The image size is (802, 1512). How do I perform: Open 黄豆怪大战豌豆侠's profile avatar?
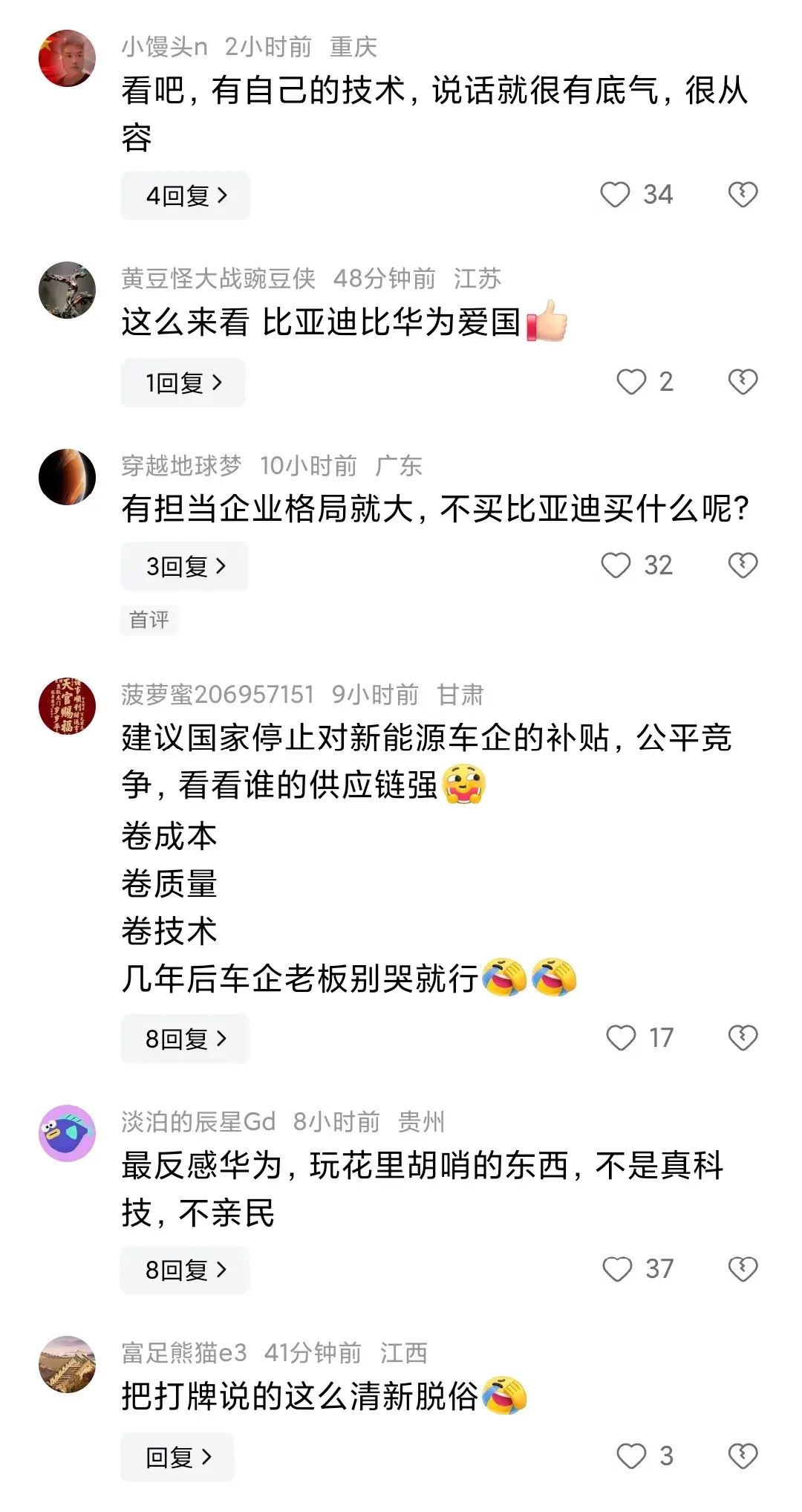tap(67, 290)
